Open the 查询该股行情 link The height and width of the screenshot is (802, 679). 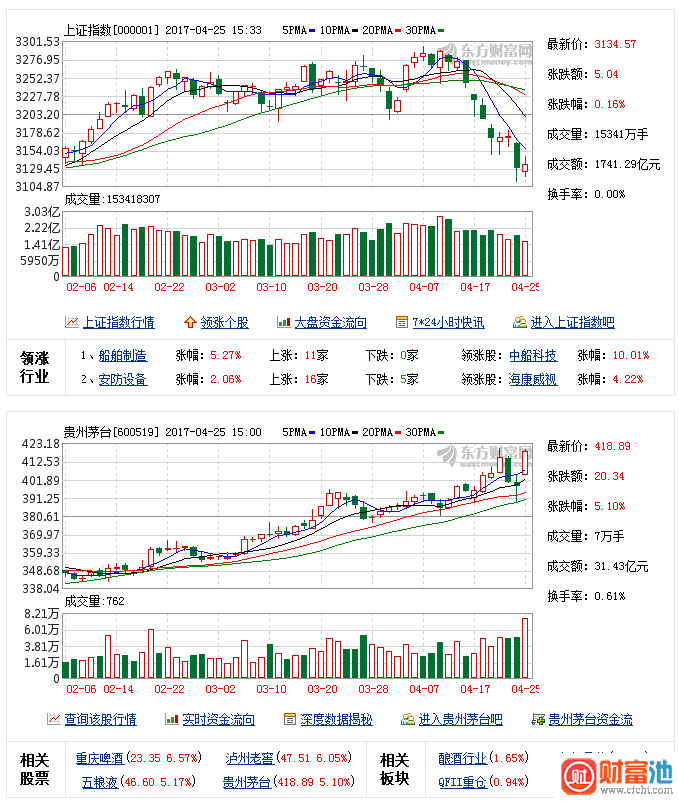(x=100, y=720)
